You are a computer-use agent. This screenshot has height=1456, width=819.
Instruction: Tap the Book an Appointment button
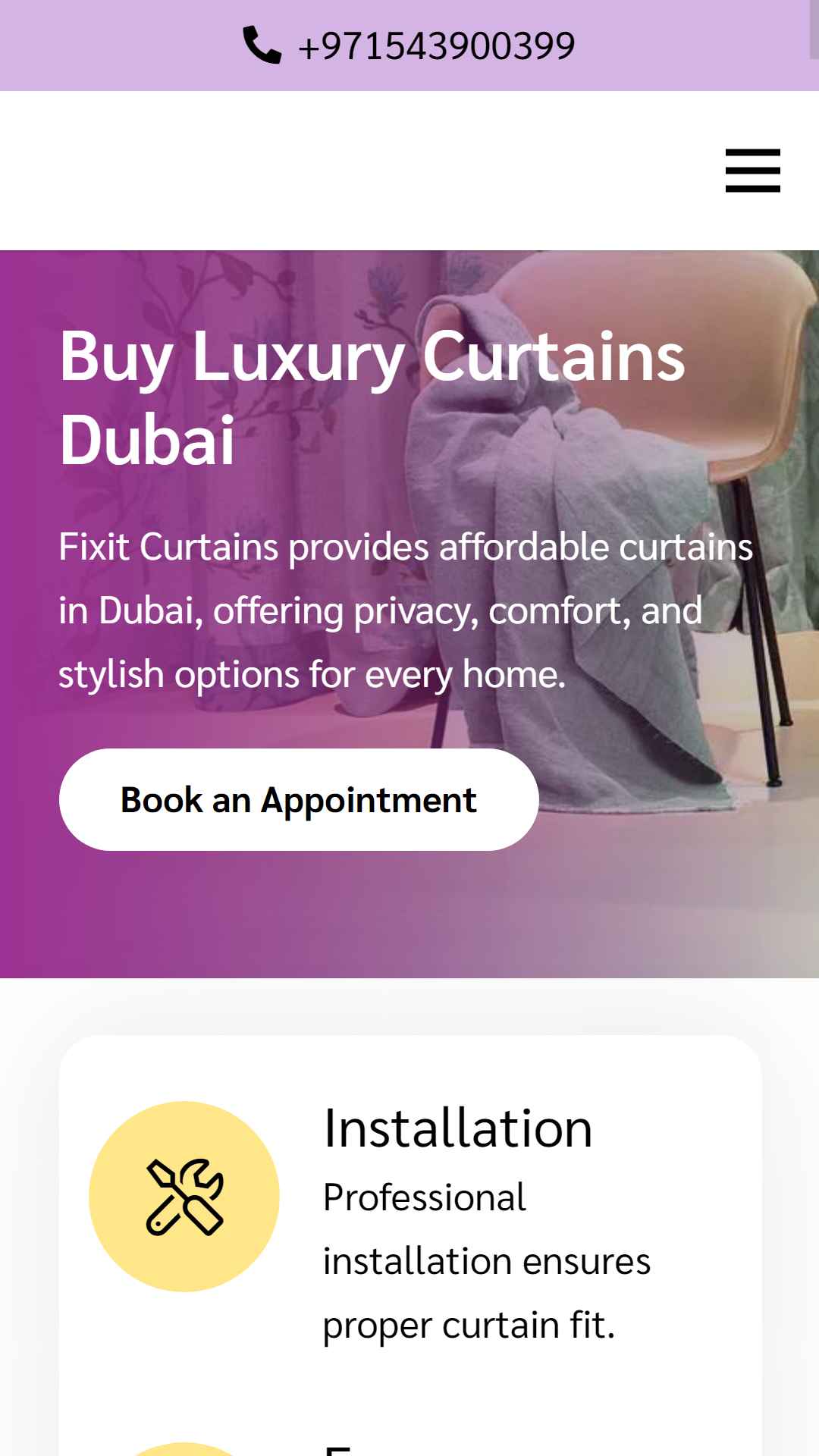(299, 799)
